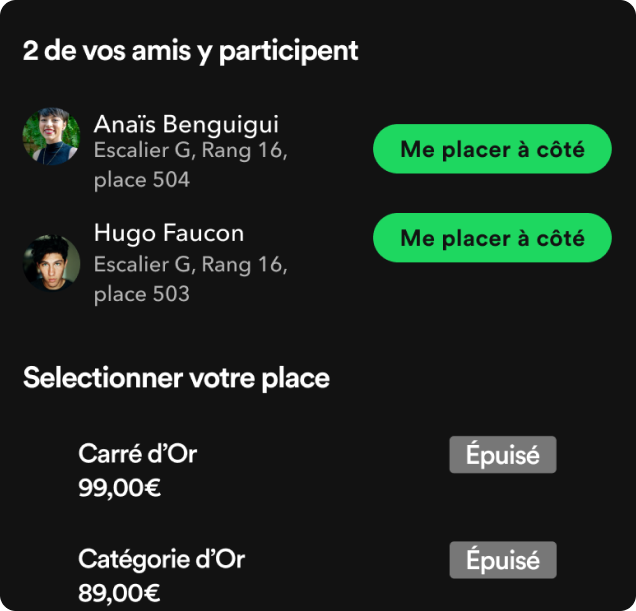The height and width of the screenshot is (611, 636).
Task: Tap Me placer à côté for Anaïs Benguigui
Action: coord(491,149)
